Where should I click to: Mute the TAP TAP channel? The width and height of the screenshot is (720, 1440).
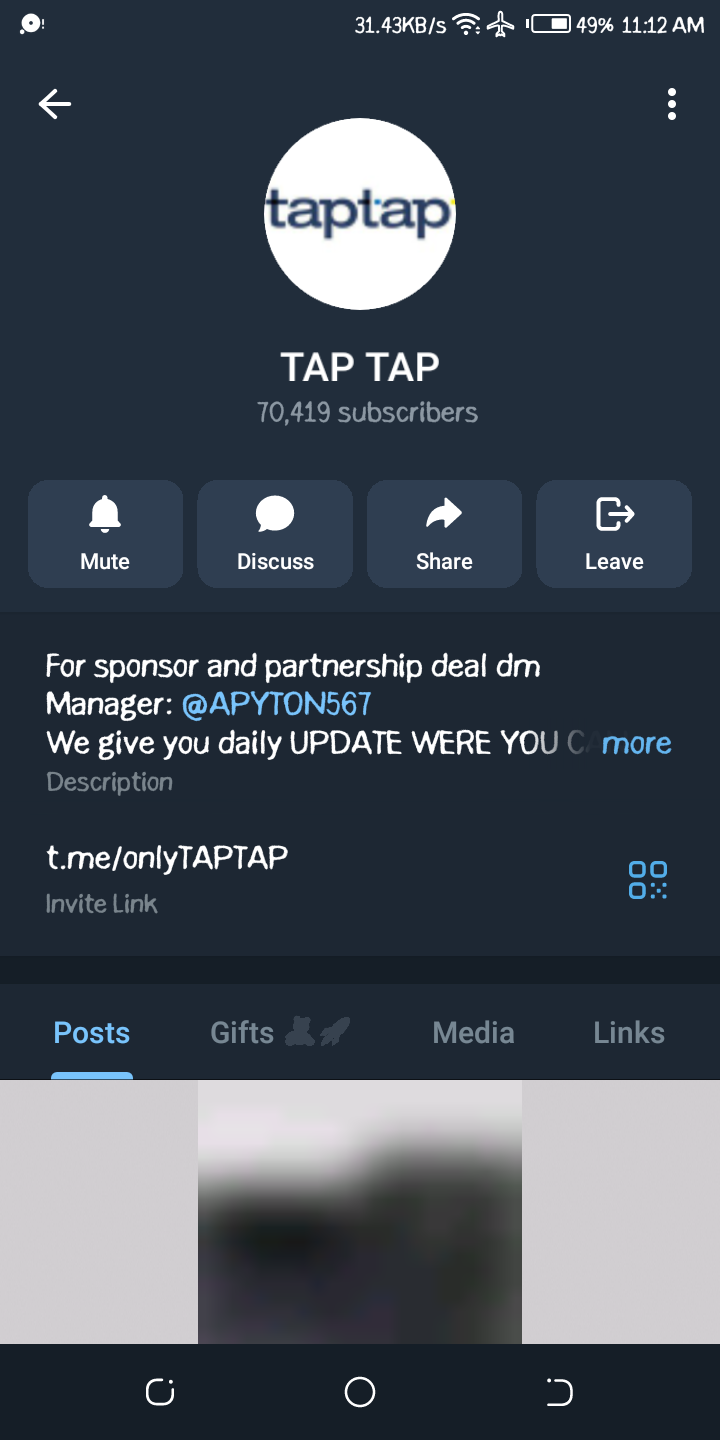105,534
